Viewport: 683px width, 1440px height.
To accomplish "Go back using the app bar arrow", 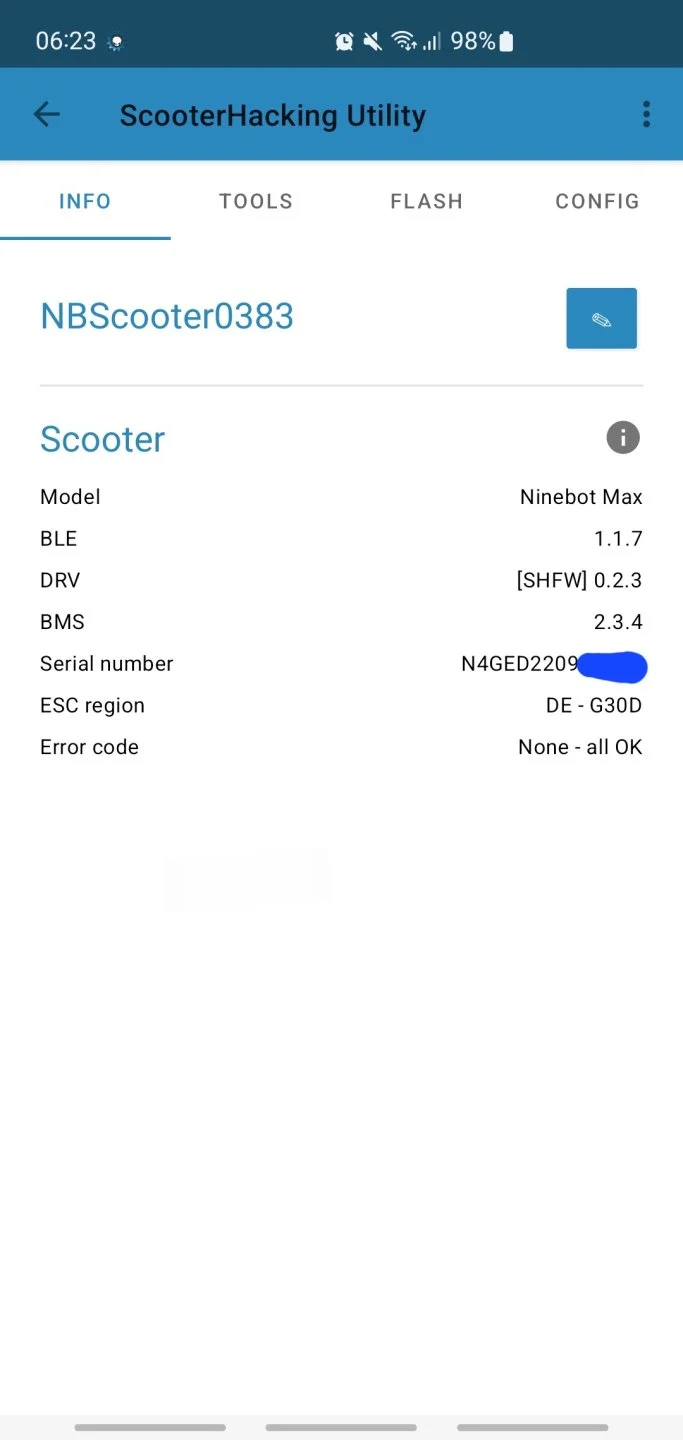I will coord(47,115).
